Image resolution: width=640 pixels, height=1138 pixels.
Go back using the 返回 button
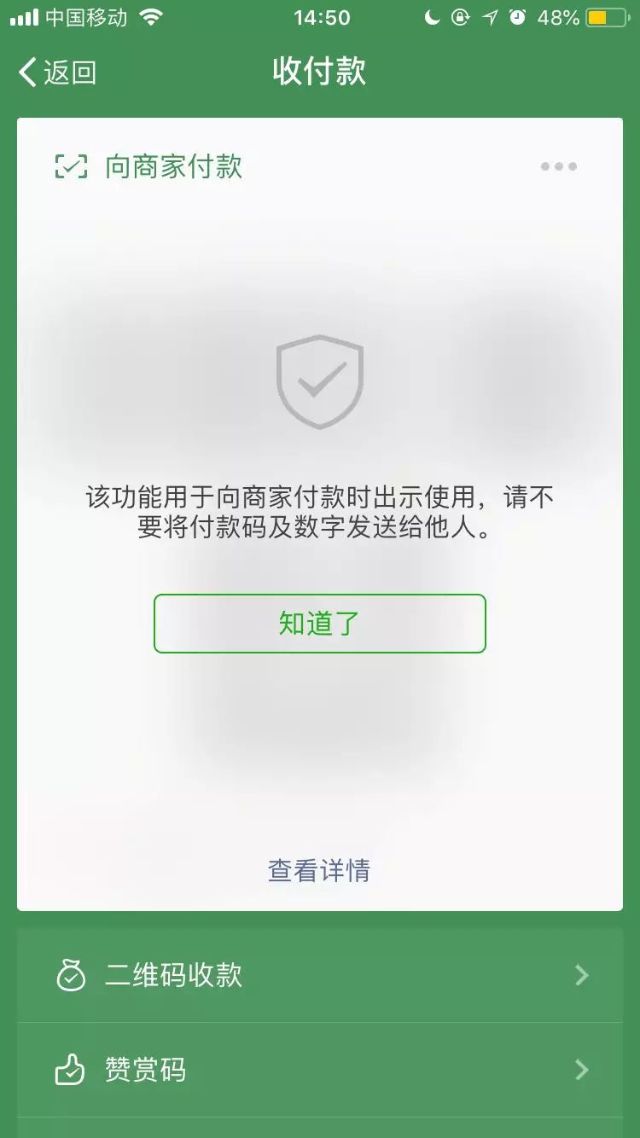[58, 72]
